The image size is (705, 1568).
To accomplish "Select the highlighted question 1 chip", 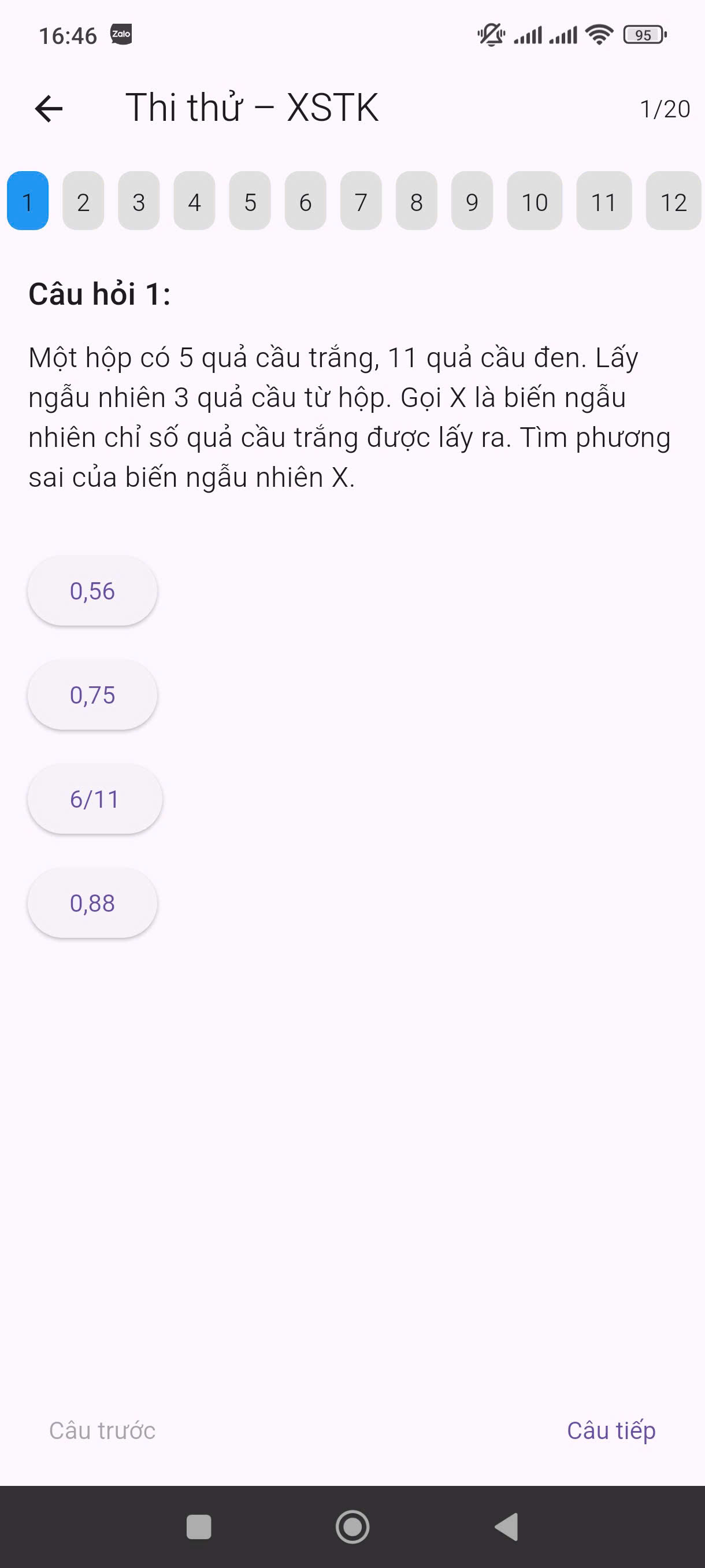I will [x=27, y=202].
